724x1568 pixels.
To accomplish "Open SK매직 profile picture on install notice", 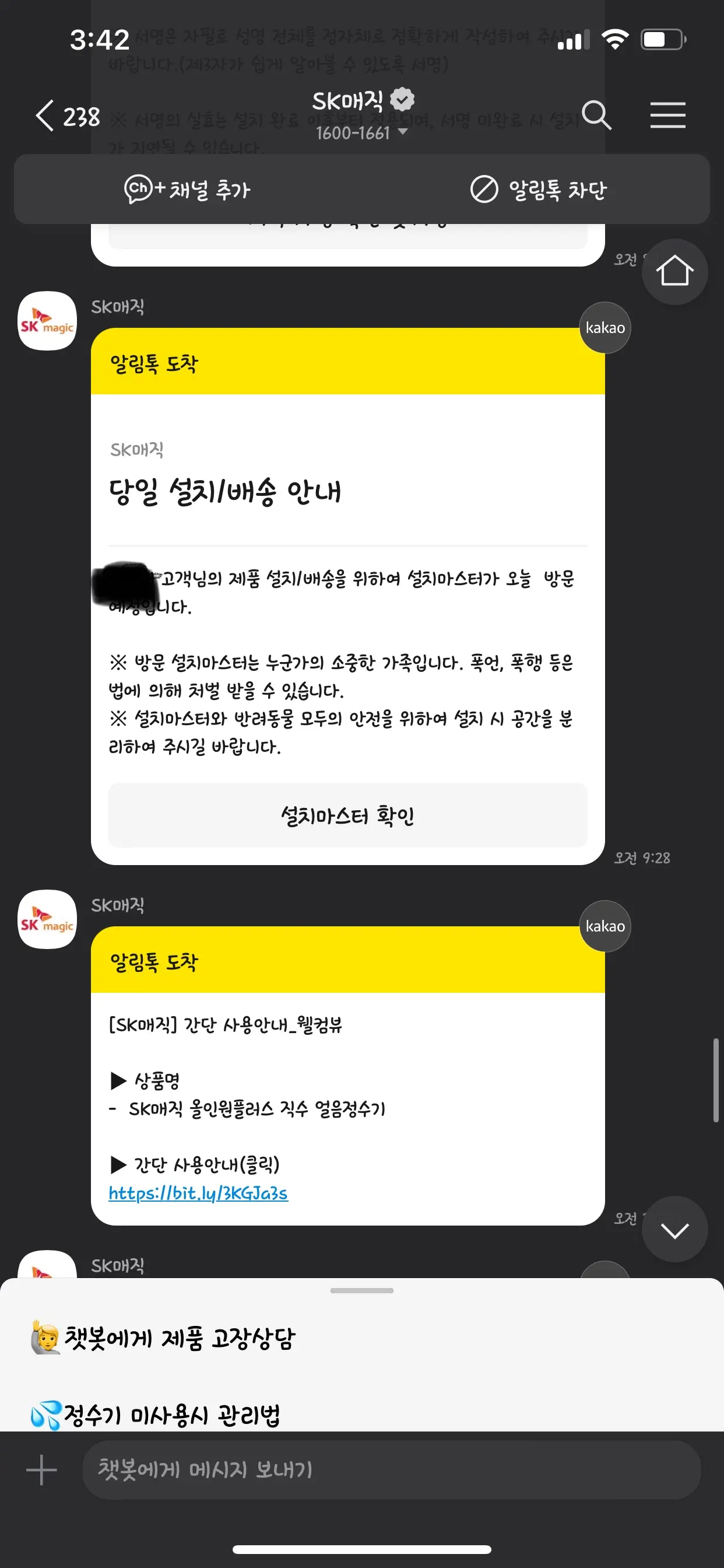I will tap(47, 321).
